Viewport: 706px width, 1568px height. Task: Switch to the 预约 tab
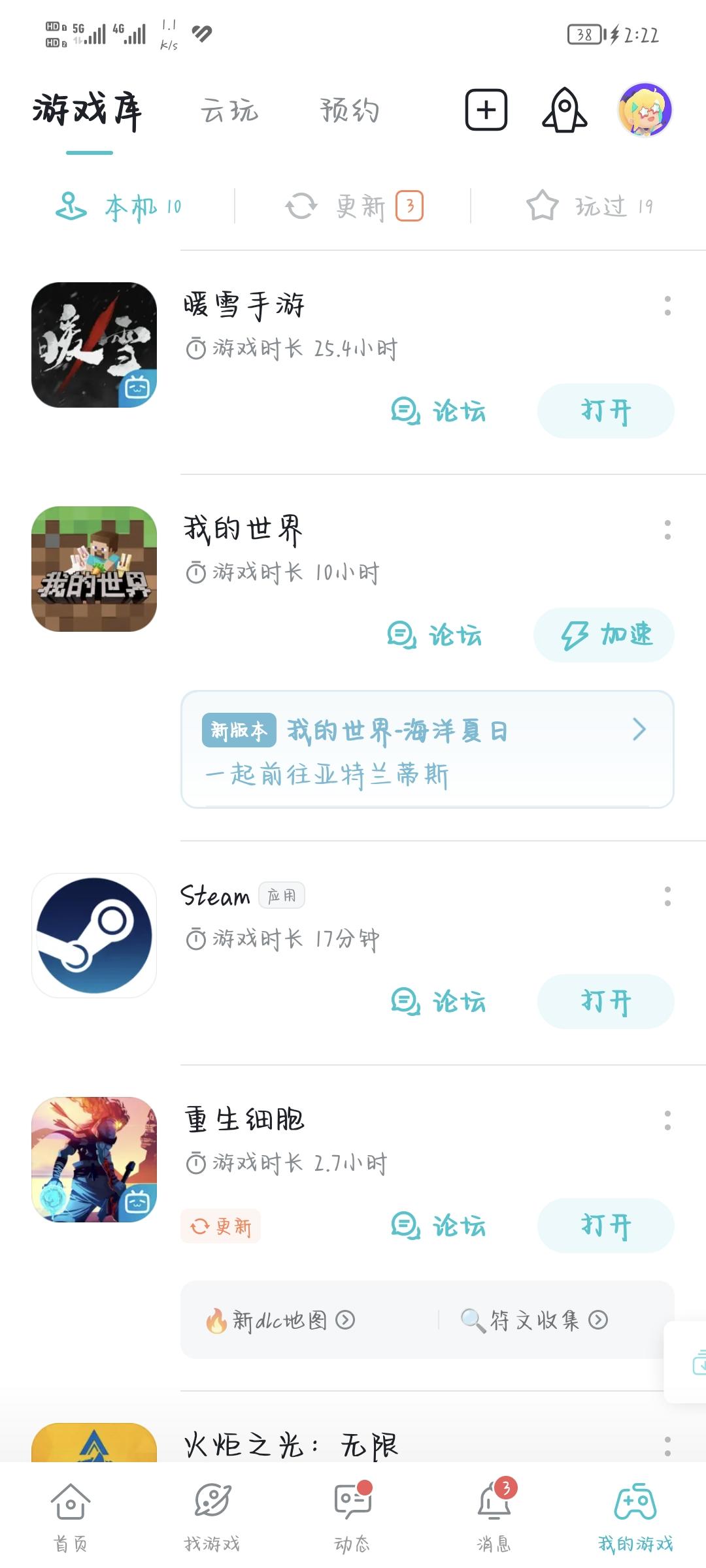[350, 110]
